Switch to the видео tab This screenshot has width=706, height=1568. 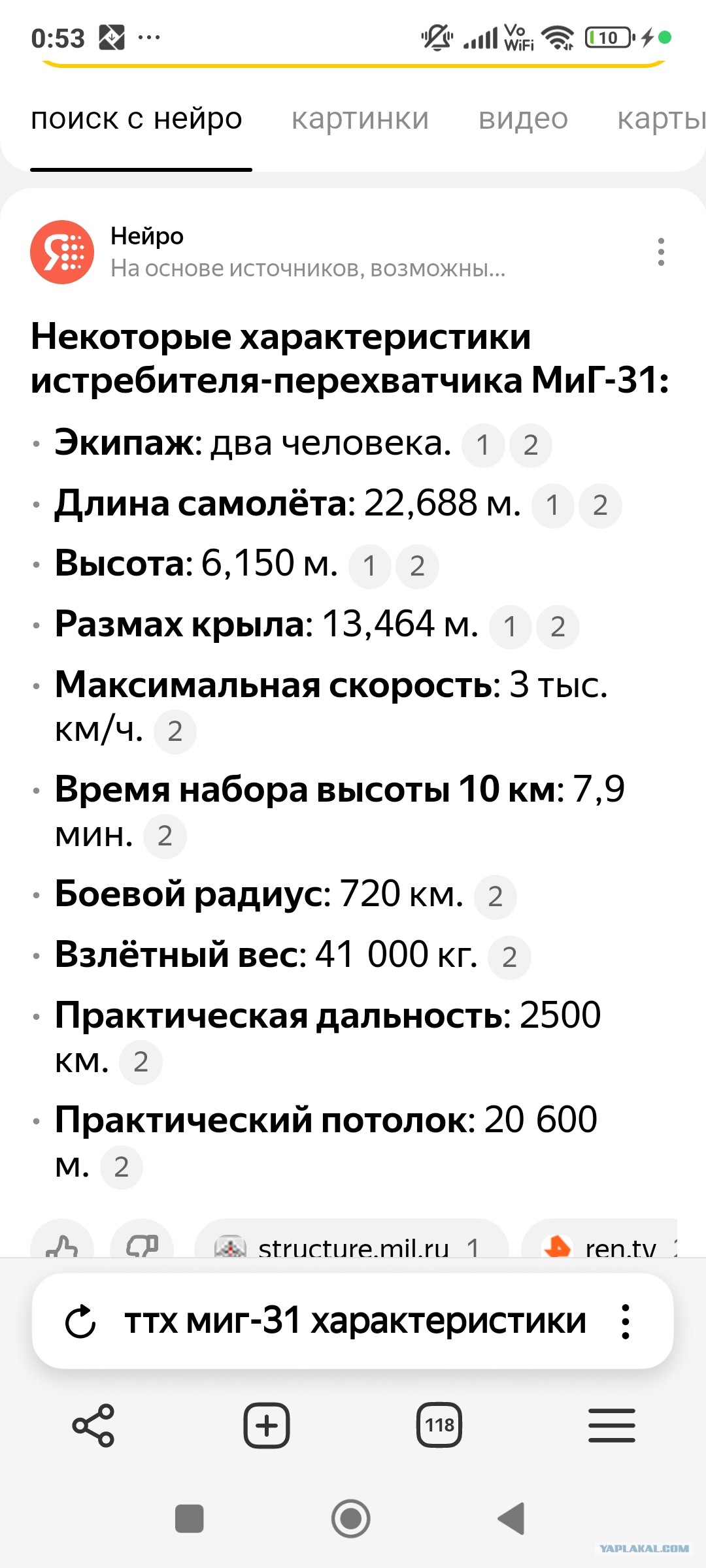click(523, 119)
